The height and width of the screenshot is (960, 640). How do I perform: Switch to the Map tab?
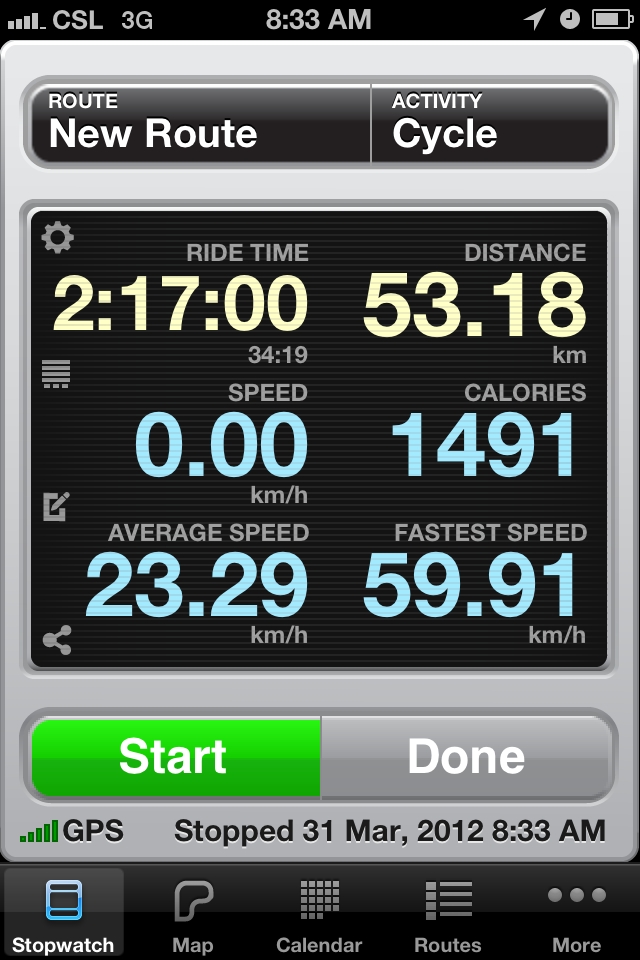(193, 915)
